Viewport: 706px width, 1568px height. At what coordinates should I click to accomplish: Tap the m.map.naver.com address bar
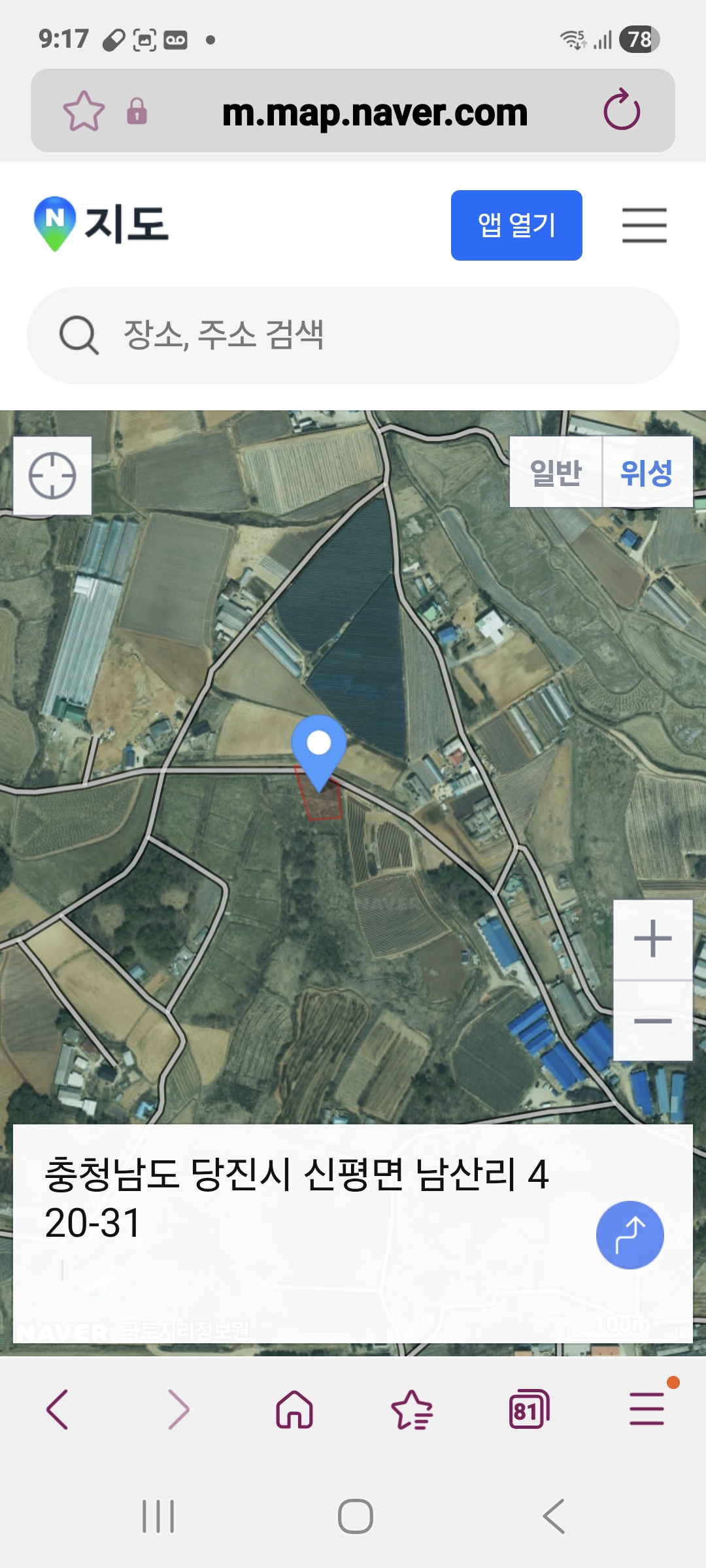pyautogui.click(x=375, y=112)
